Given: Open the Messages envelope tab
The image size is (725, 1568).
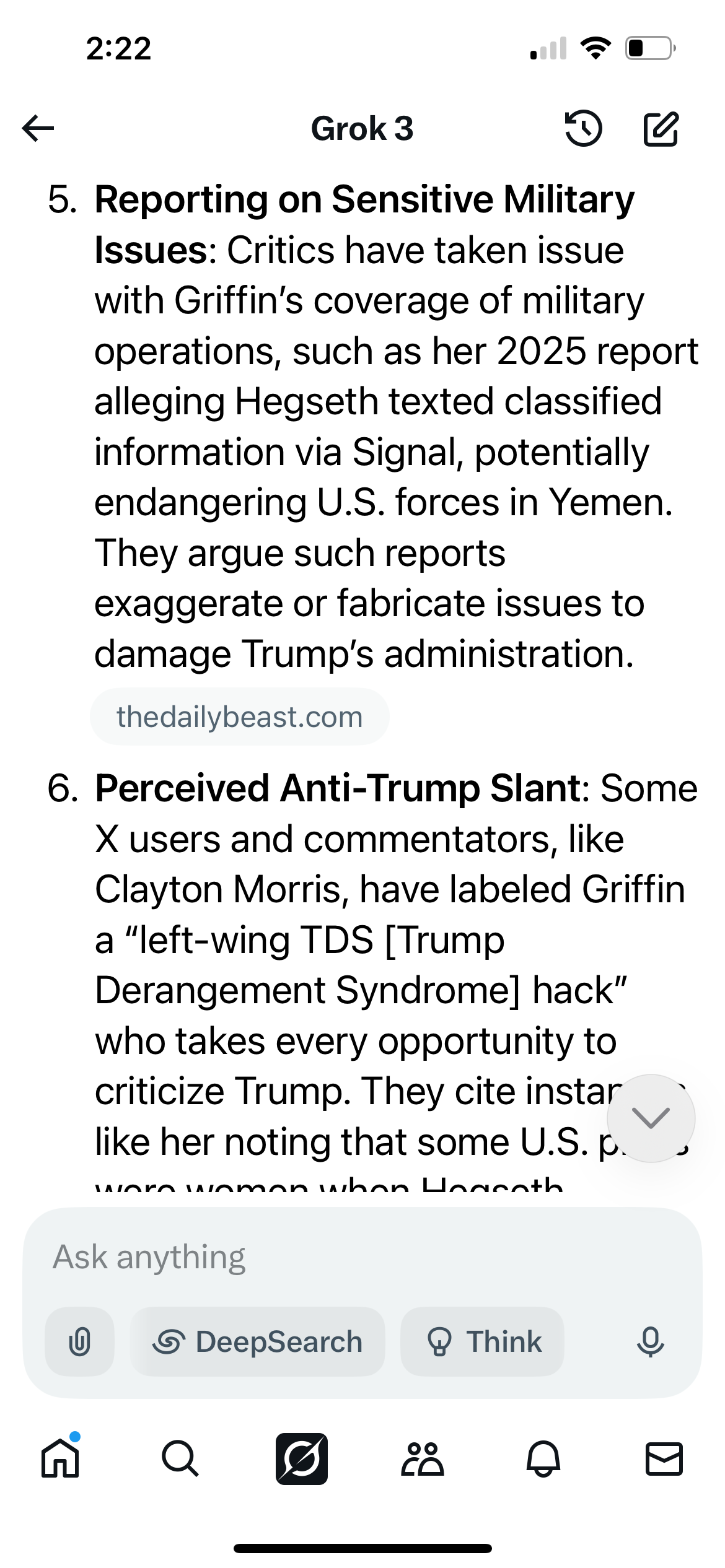Looking at the screenshot, I should click(664, 1458).
